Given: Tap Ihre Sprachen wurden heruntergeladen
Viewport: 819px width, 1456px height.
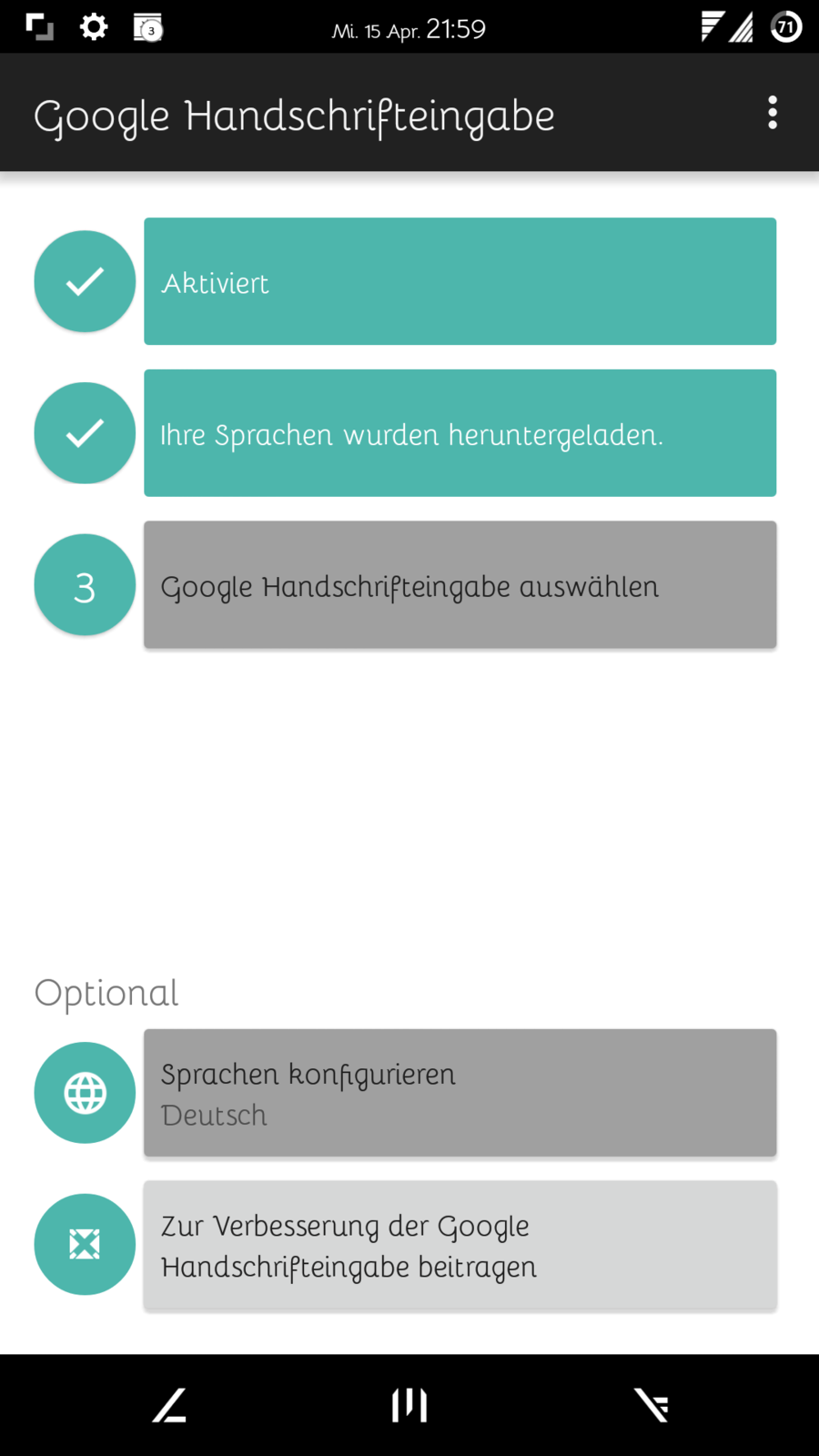Looking at the screenshot, I should pos(460,433).
